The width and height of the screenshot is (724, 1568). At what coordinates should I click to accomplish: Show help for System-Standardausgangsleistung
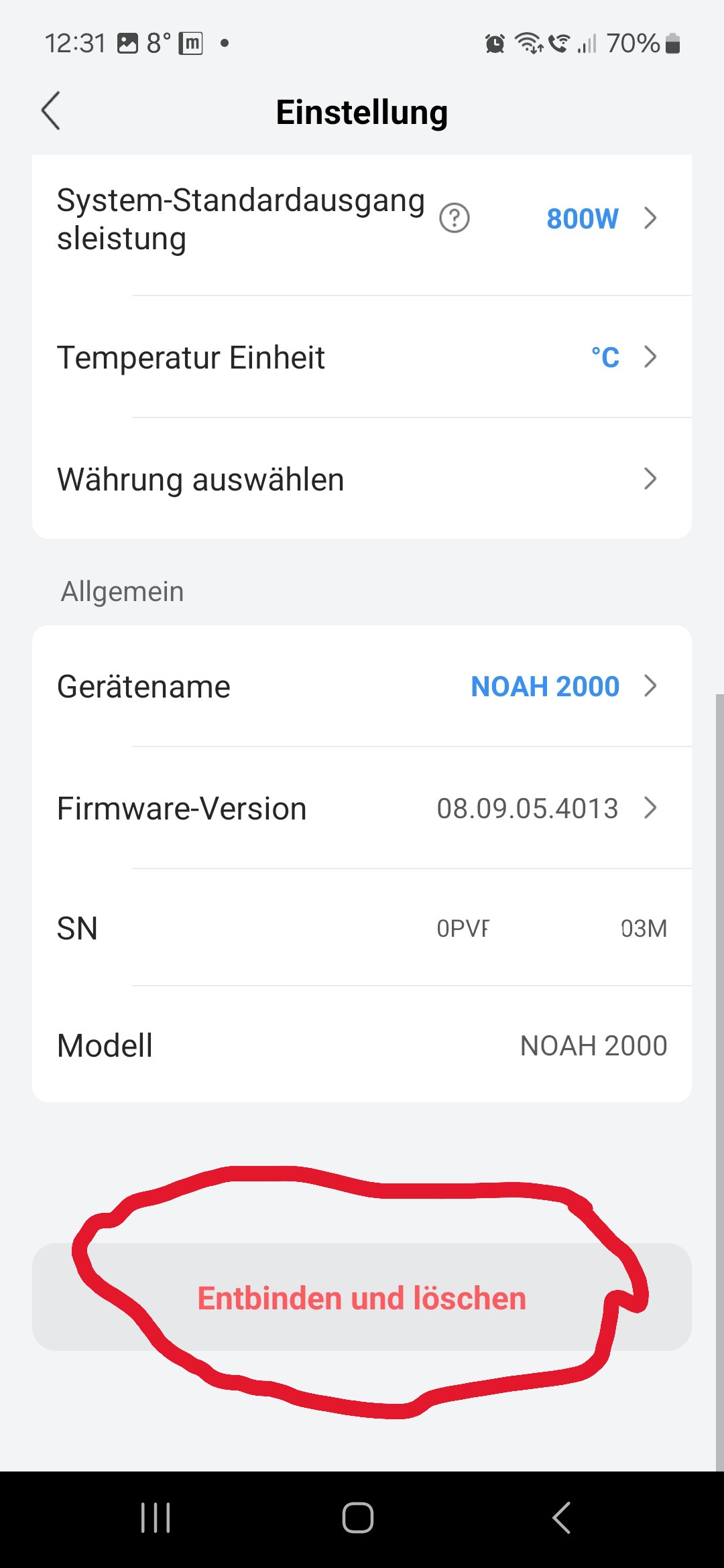(x=455, y=218)
